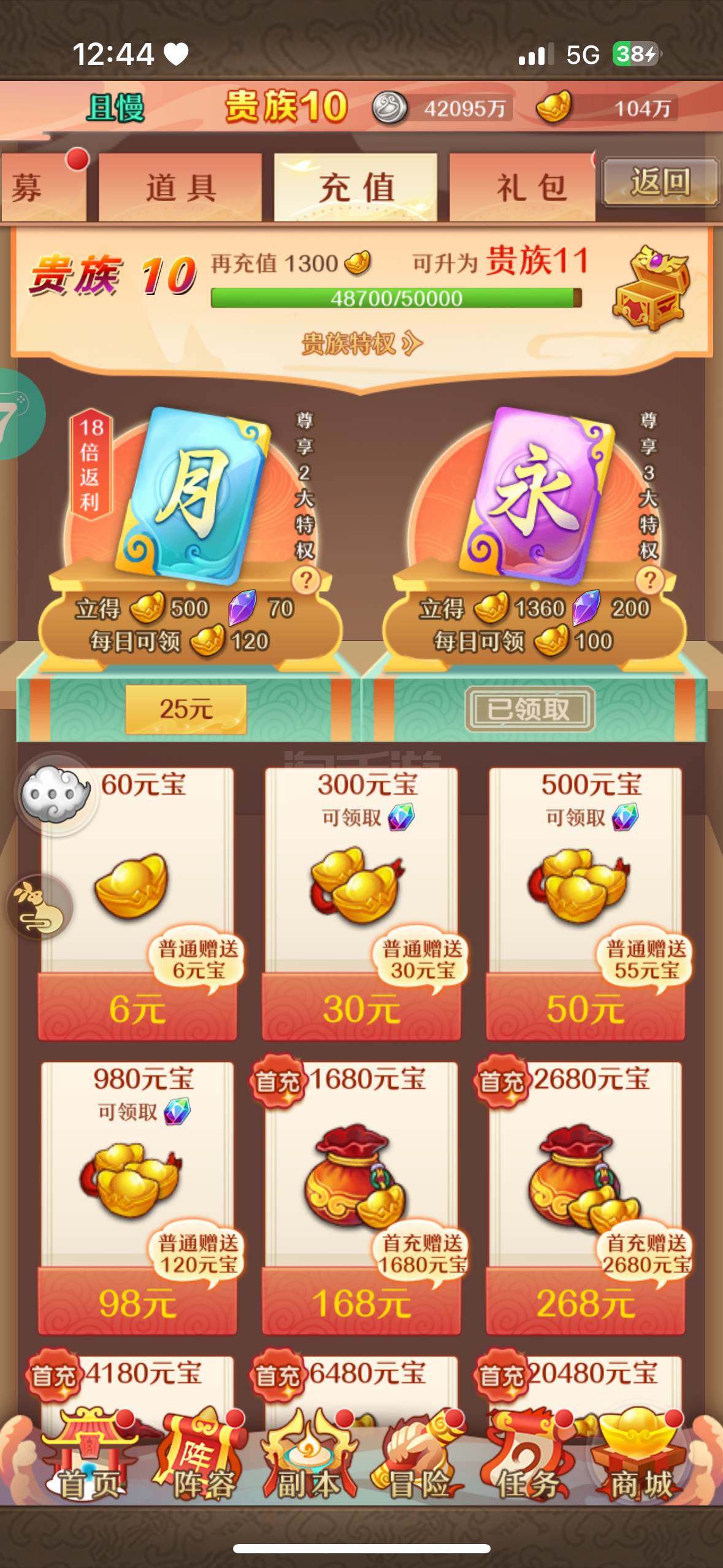This screenshot has height=1568, width=723.
Task: Open the 贵族特权 privileges link
Action: (362, 344)
